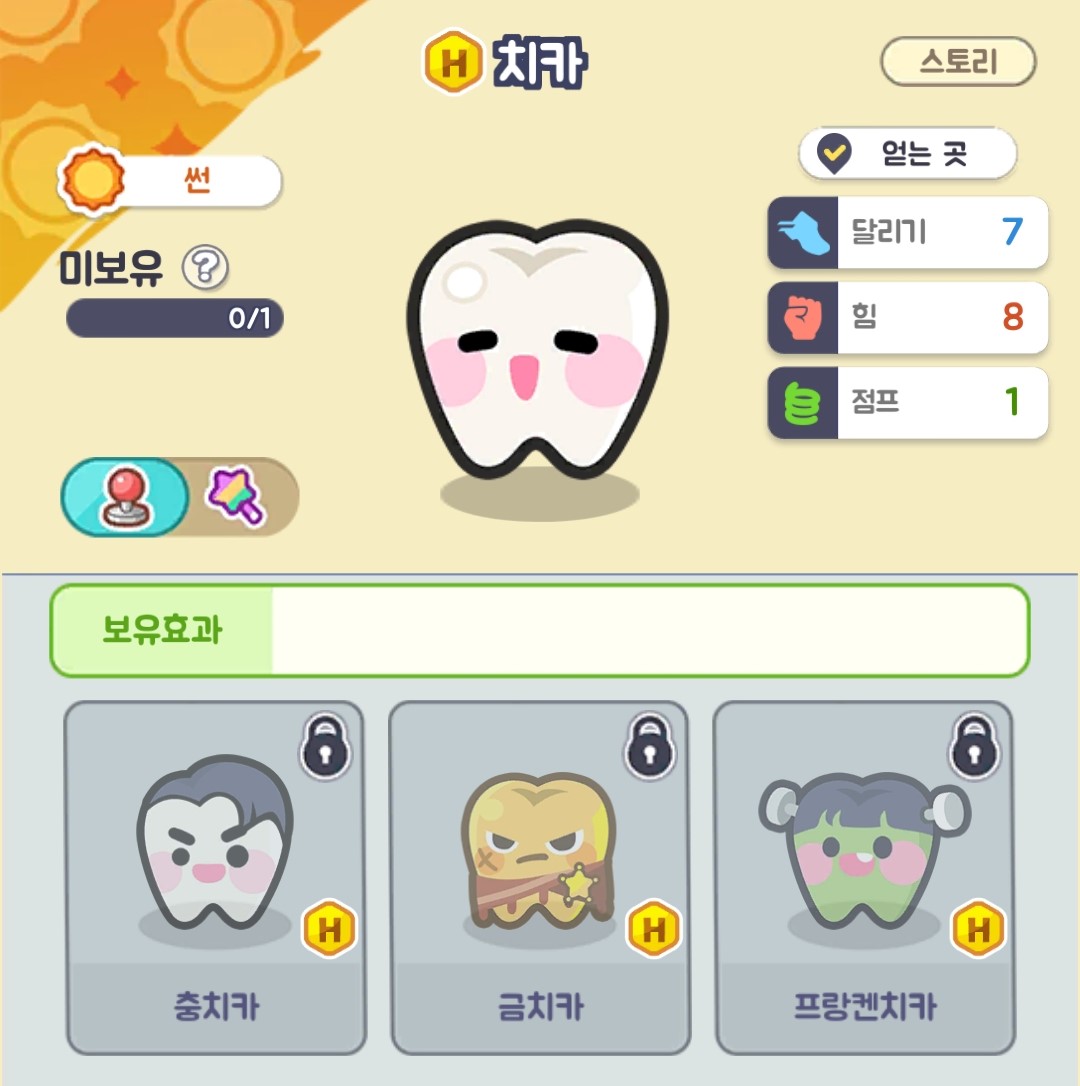1080x1086 pixels.
Task: Open the locked 프랑켄치카 card
Action: [863, 877]
